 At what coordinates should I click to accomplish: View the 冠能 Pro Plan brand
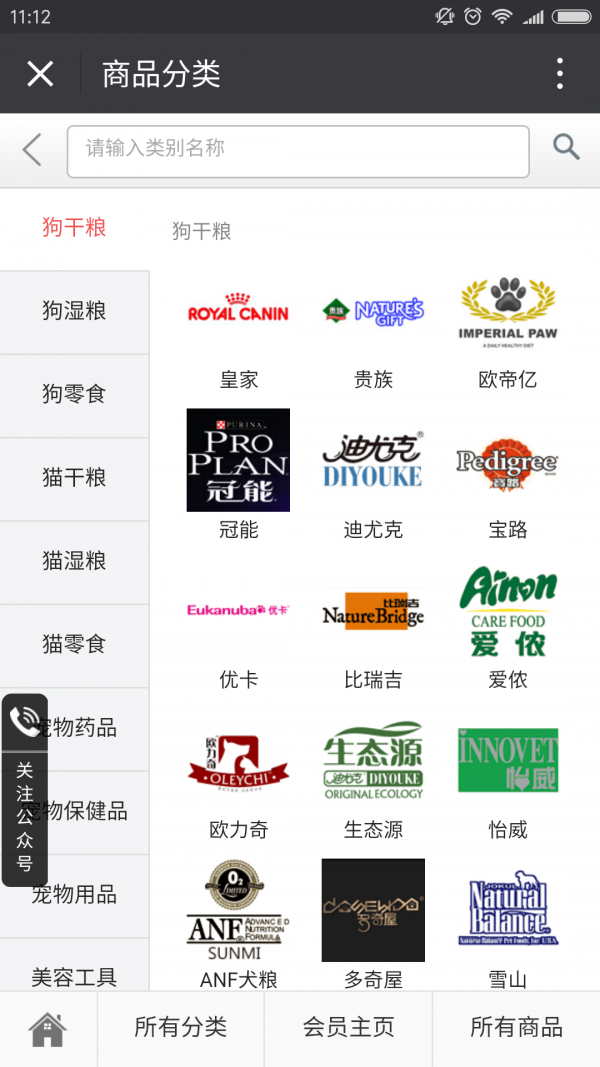[x=238, y=472]
